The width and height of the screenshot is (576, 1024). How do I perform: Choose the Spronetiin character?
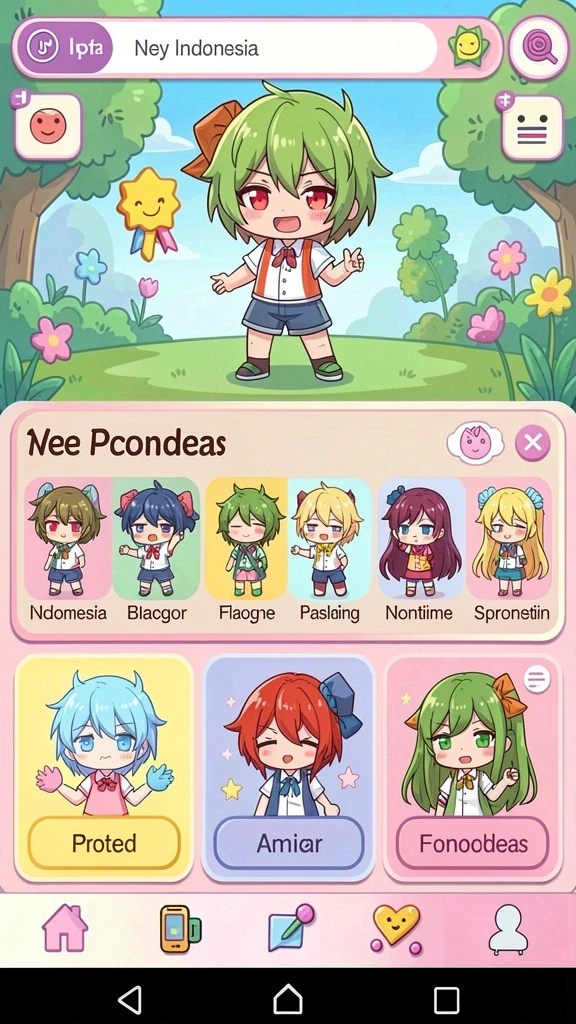(x=510, y=550)
